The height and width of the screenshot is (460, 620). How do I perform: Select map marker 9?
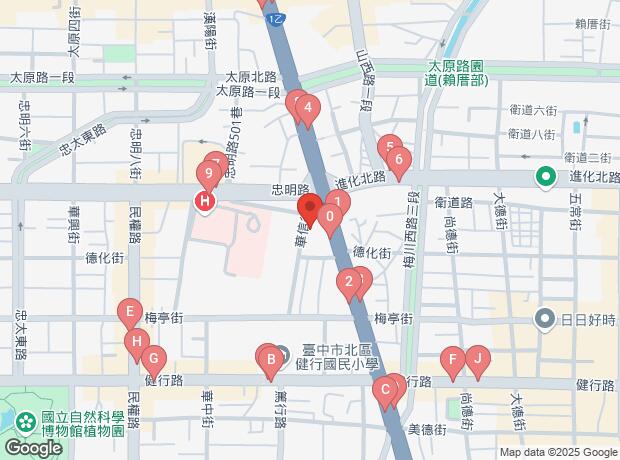(208, 174)
